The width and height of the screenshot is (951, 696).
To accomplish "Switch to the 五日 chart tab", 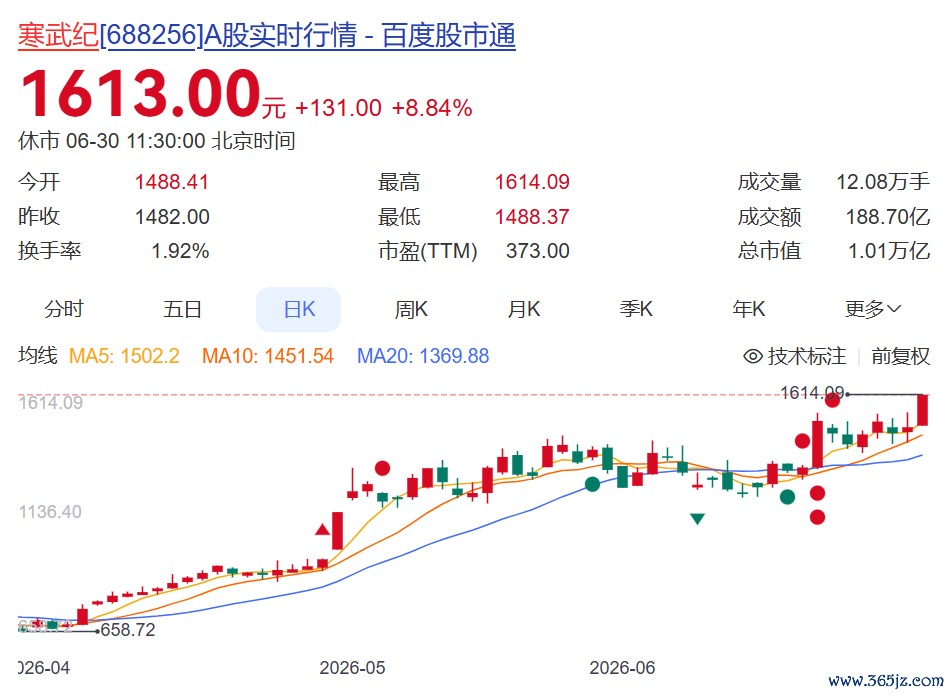I will click(x=182, y=309).
